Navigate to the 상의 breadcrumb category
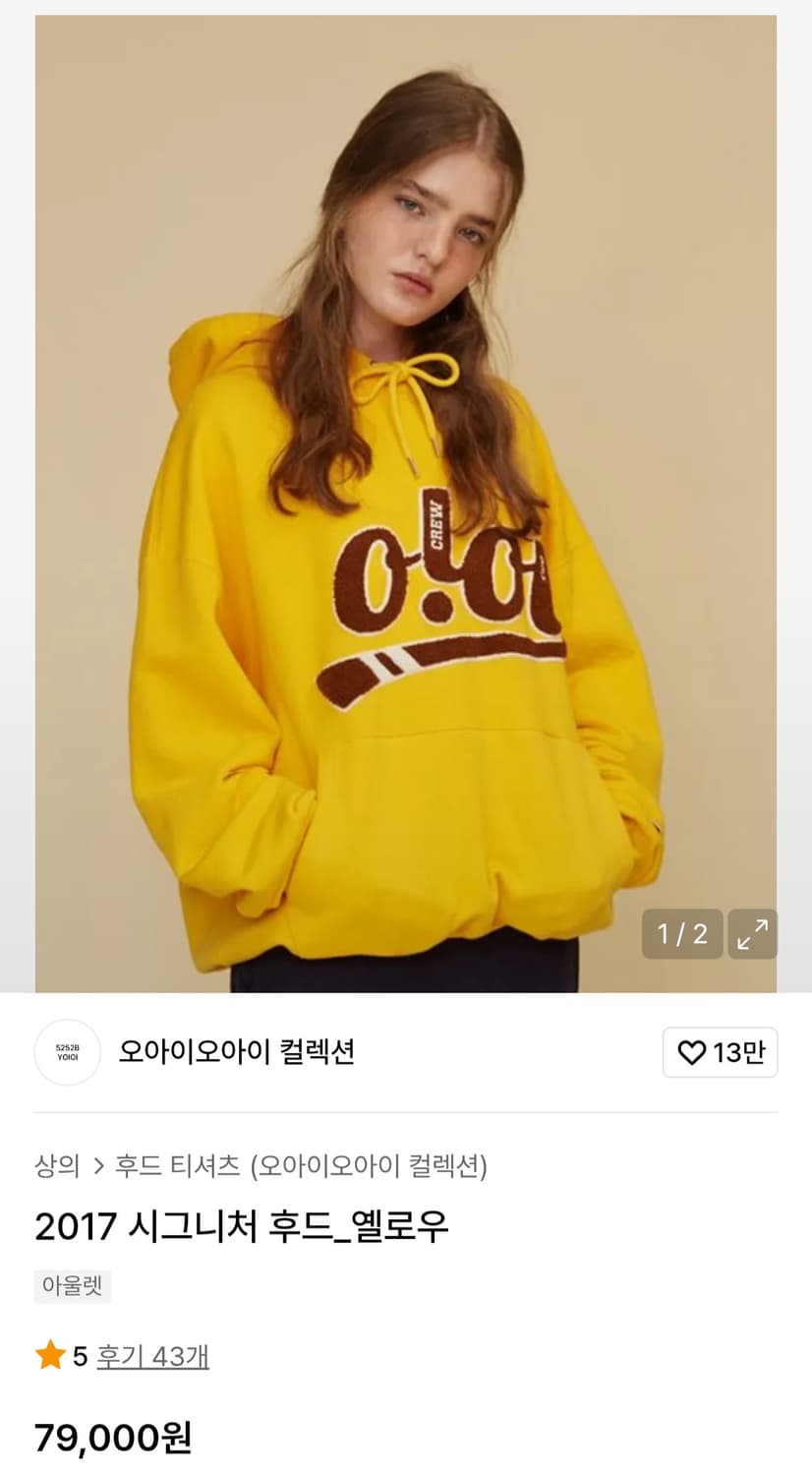Viewport: 812px width, 1475px height. coord(59,1163)
